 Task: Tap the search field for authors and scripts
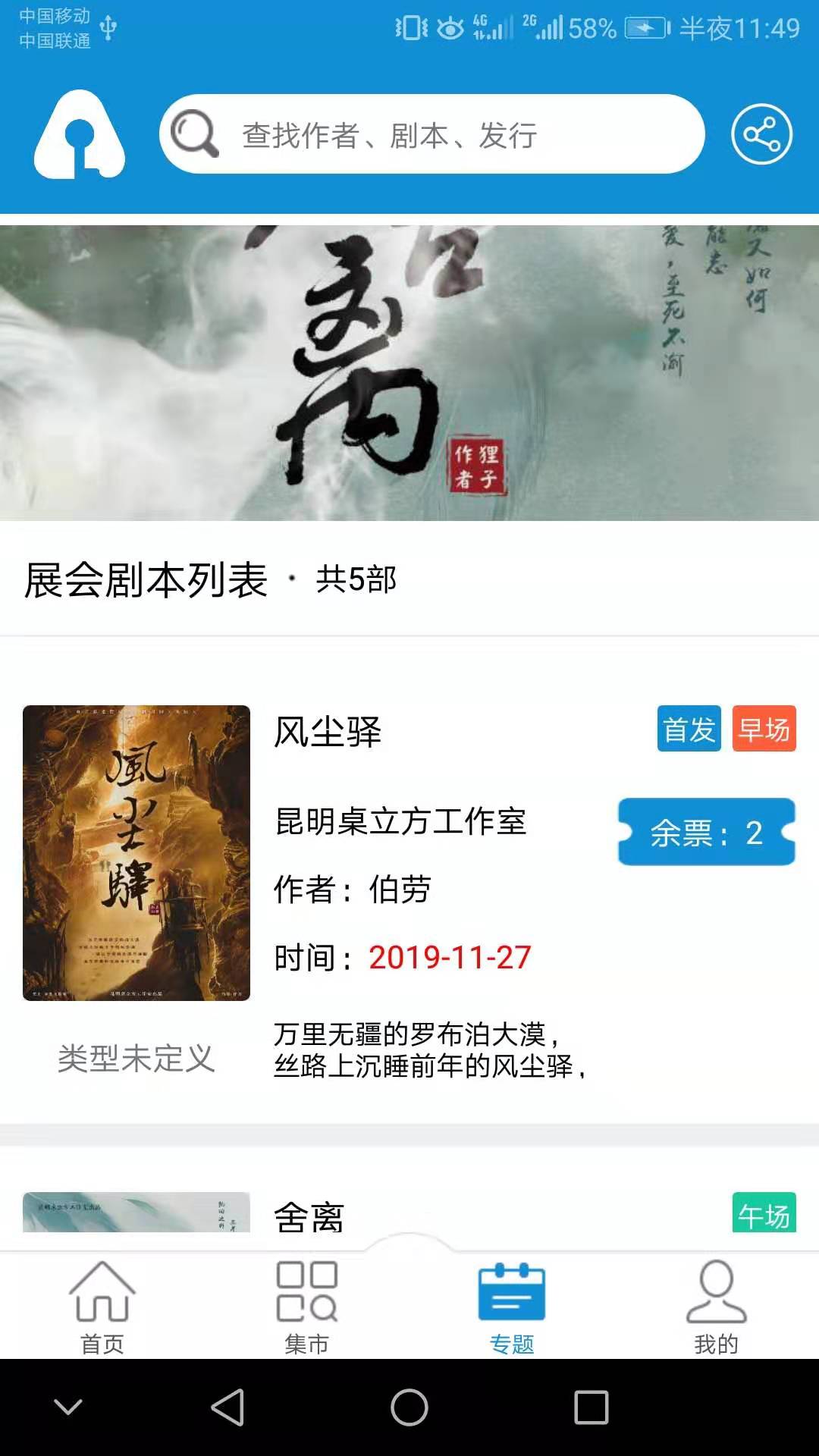(x=432, y=135)
